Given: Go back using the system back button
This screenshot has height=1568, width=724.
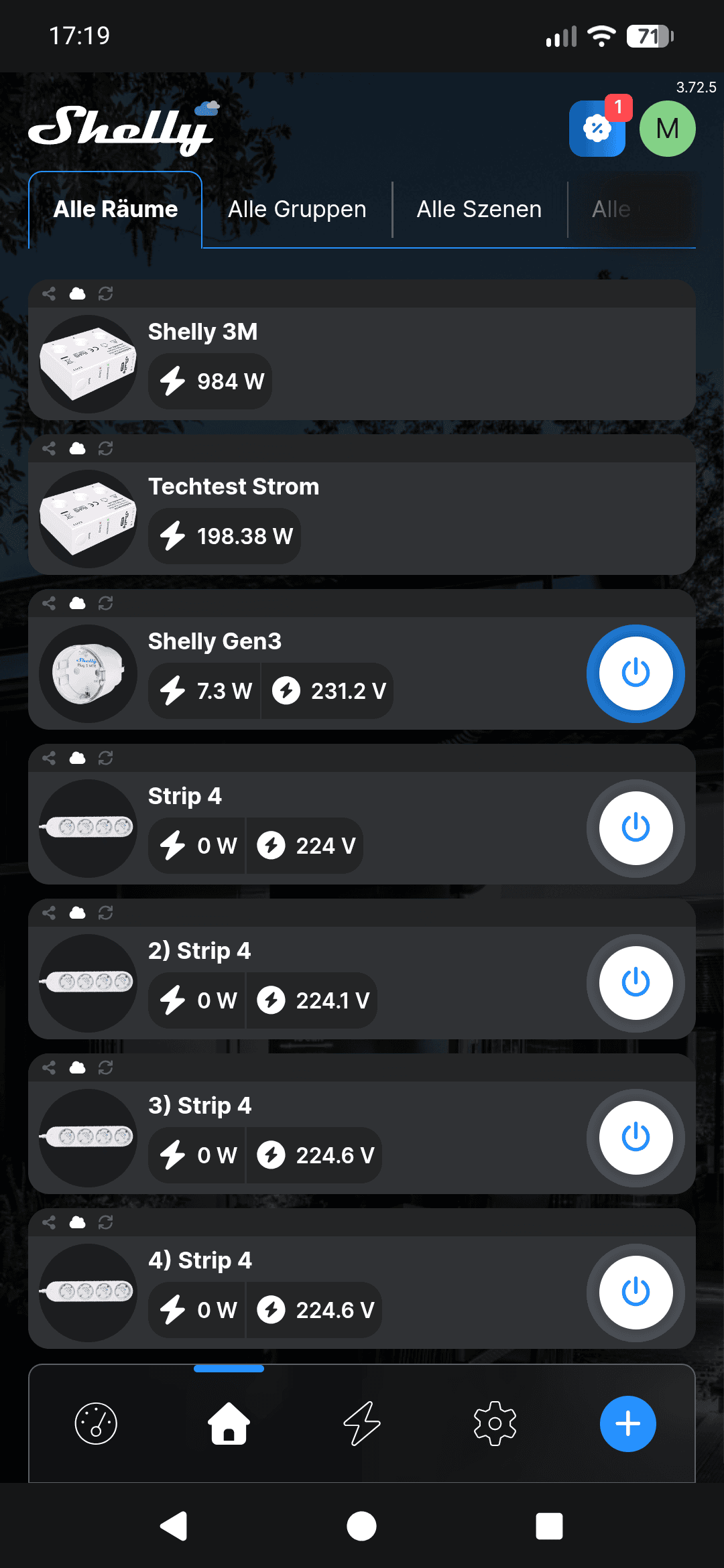Looking at the screenshot, I should pyautogui.click(x=174, y=1526).
